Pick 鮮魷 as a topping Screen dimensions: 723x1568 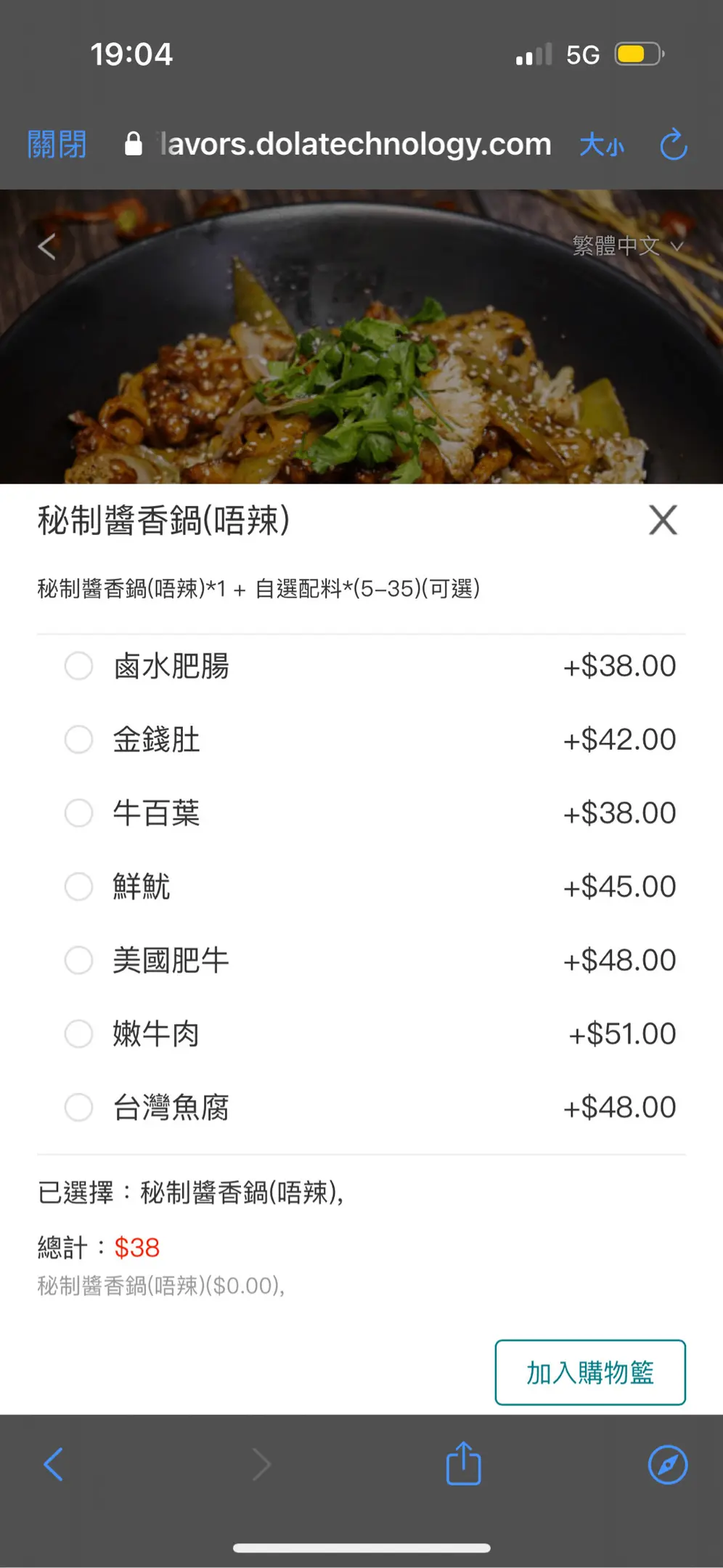coord(79,886)
